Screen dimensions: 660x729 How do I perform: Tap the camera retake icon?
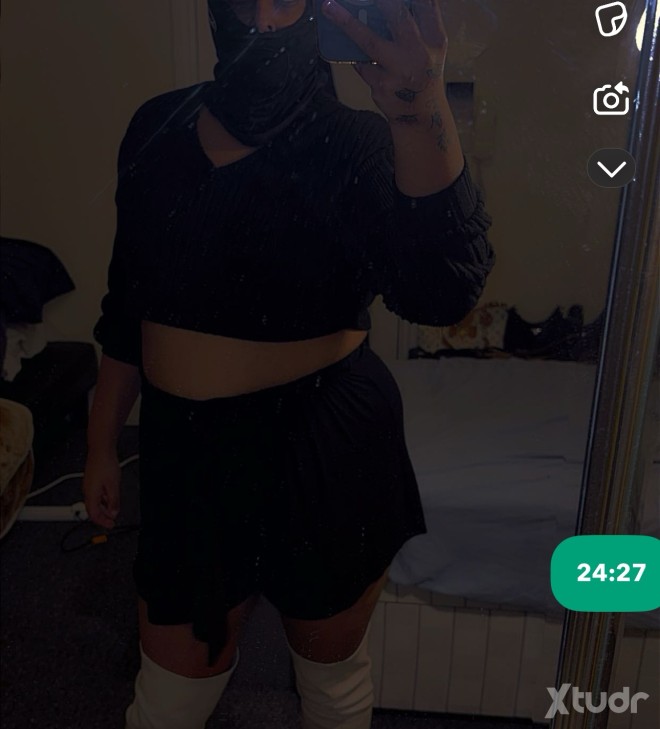point(611,99)
